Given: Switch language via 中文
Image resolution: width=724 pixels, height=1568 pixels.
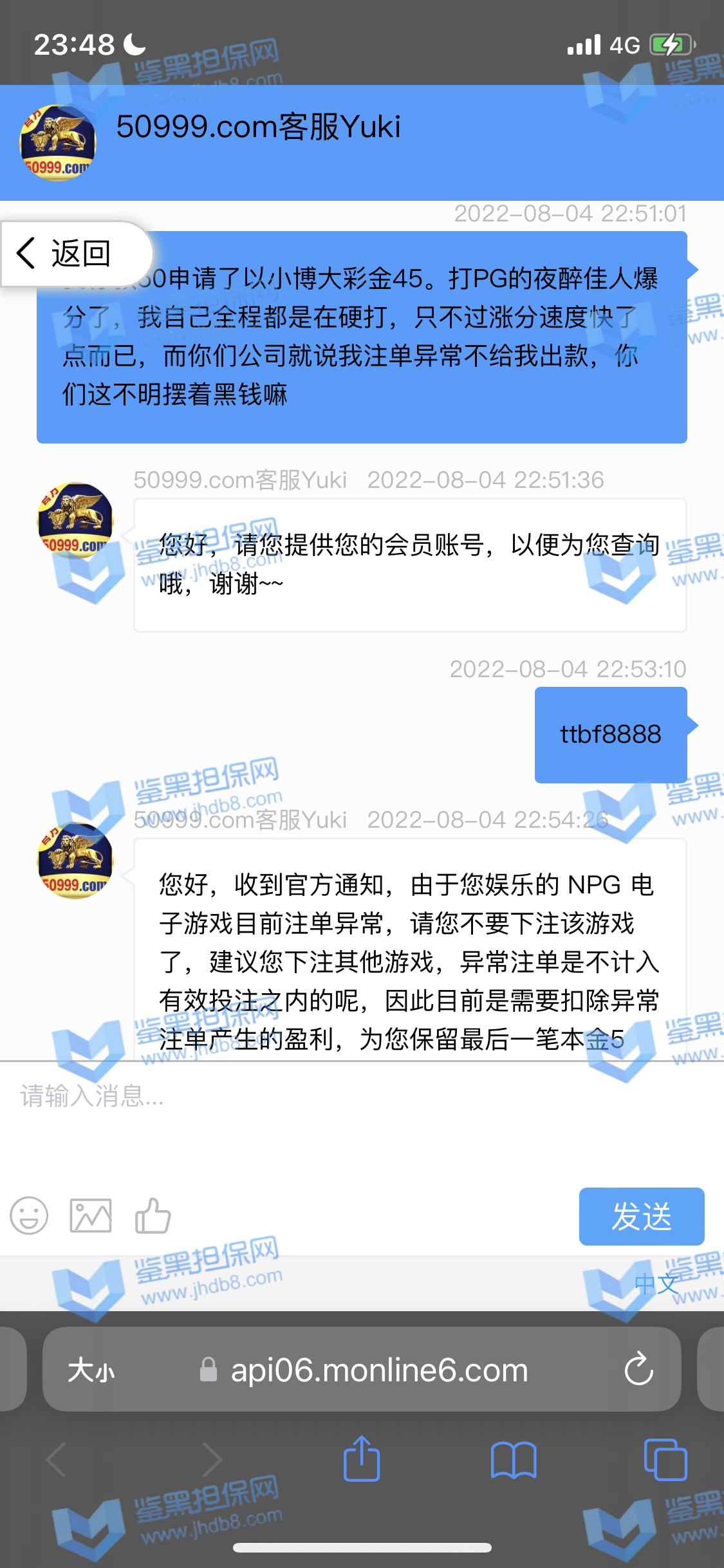Looking at the screenshot, I should tap(656, 1283).
